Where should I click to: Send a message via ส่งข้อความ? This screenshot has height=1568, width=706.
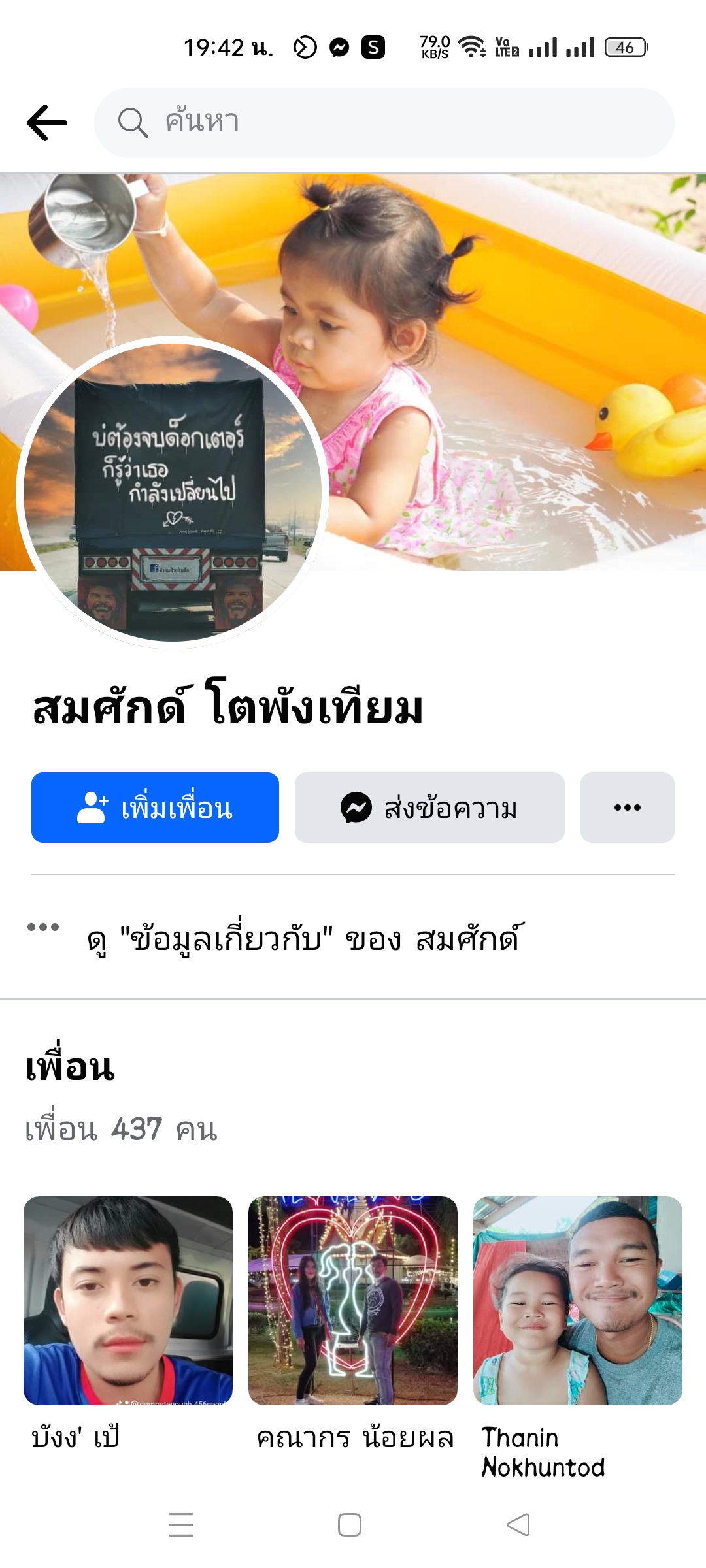click(429, 808)
